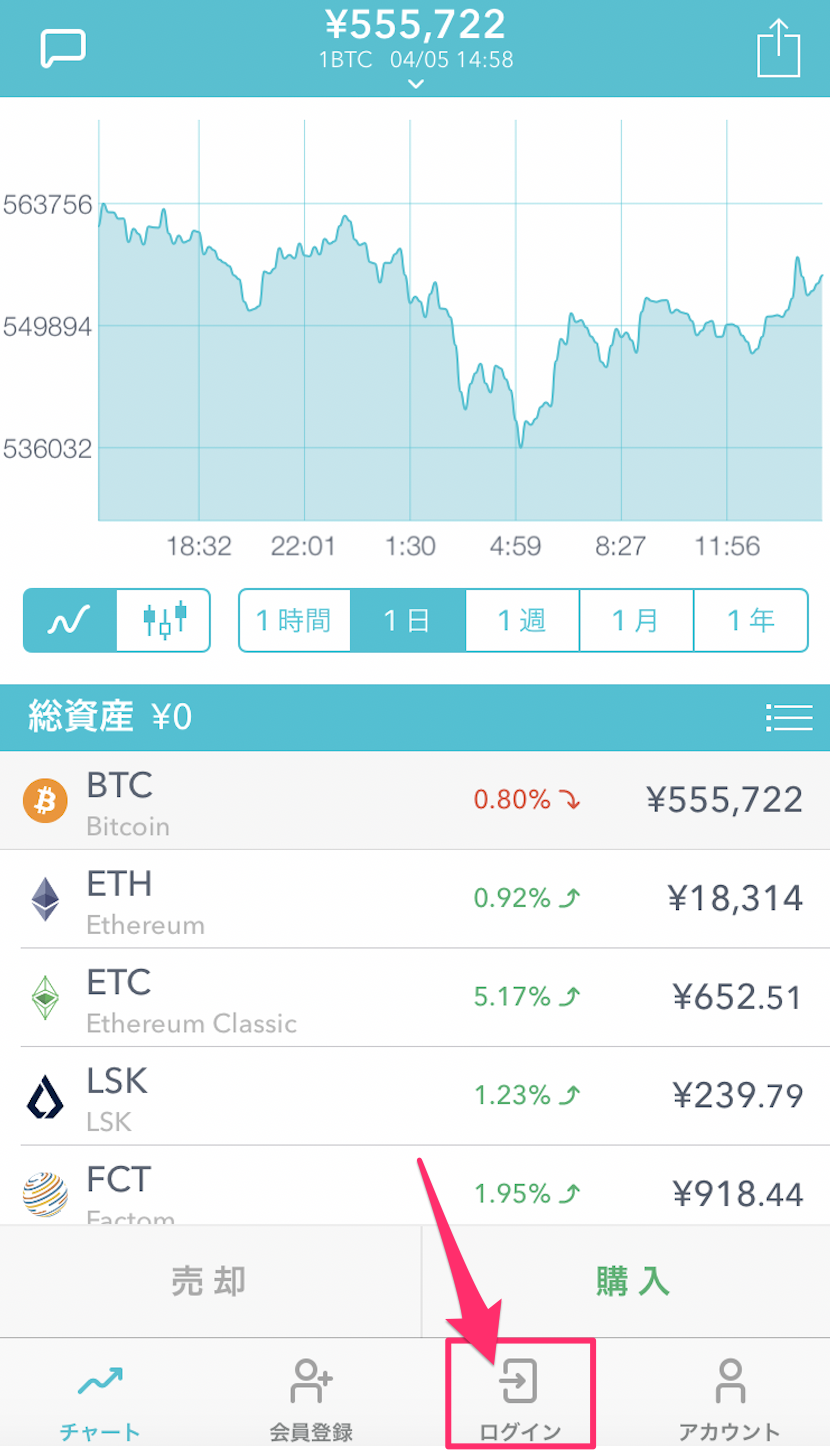830x1450 pixels.
Task: Open the LSK row
Action: click(415, 1095)
